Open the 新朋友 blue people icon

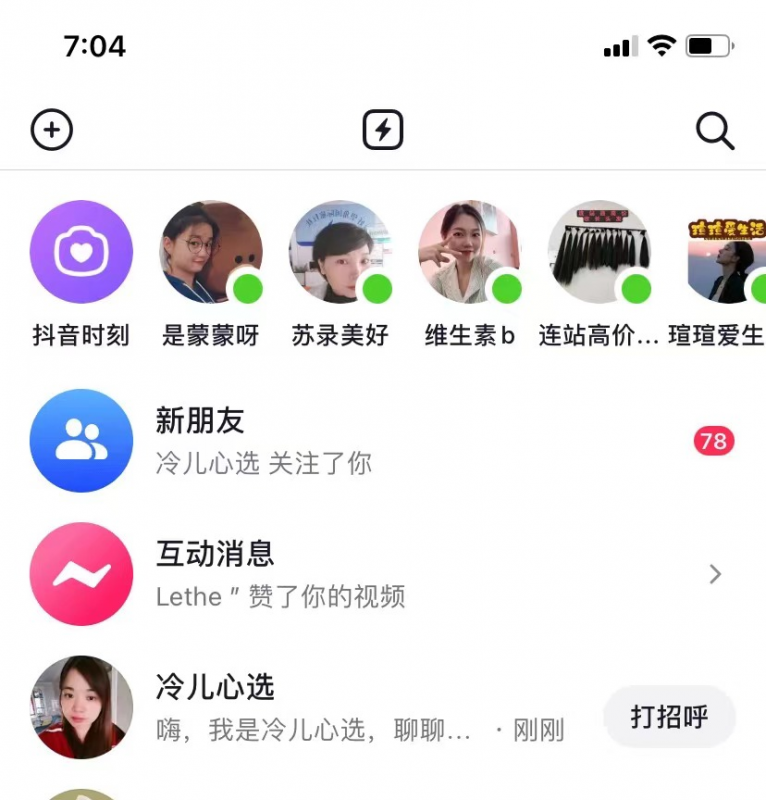pos(81,441)
